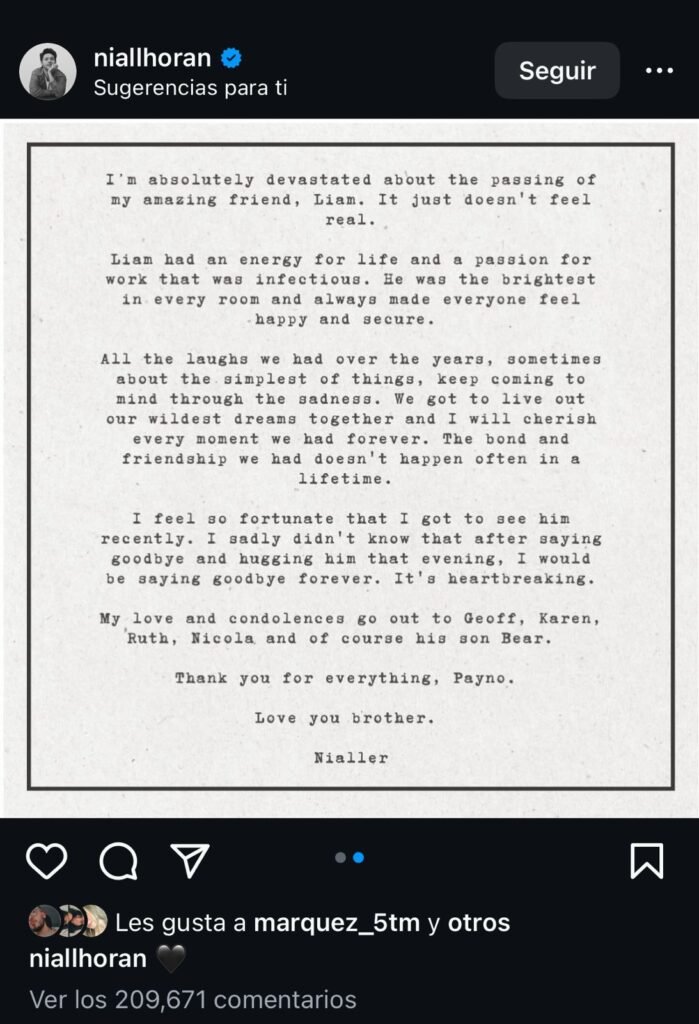Image resolution: width=699 pixels, height=1024 pixels.
Task: Open the niallhoran username in the header
Action: [152, 57]
